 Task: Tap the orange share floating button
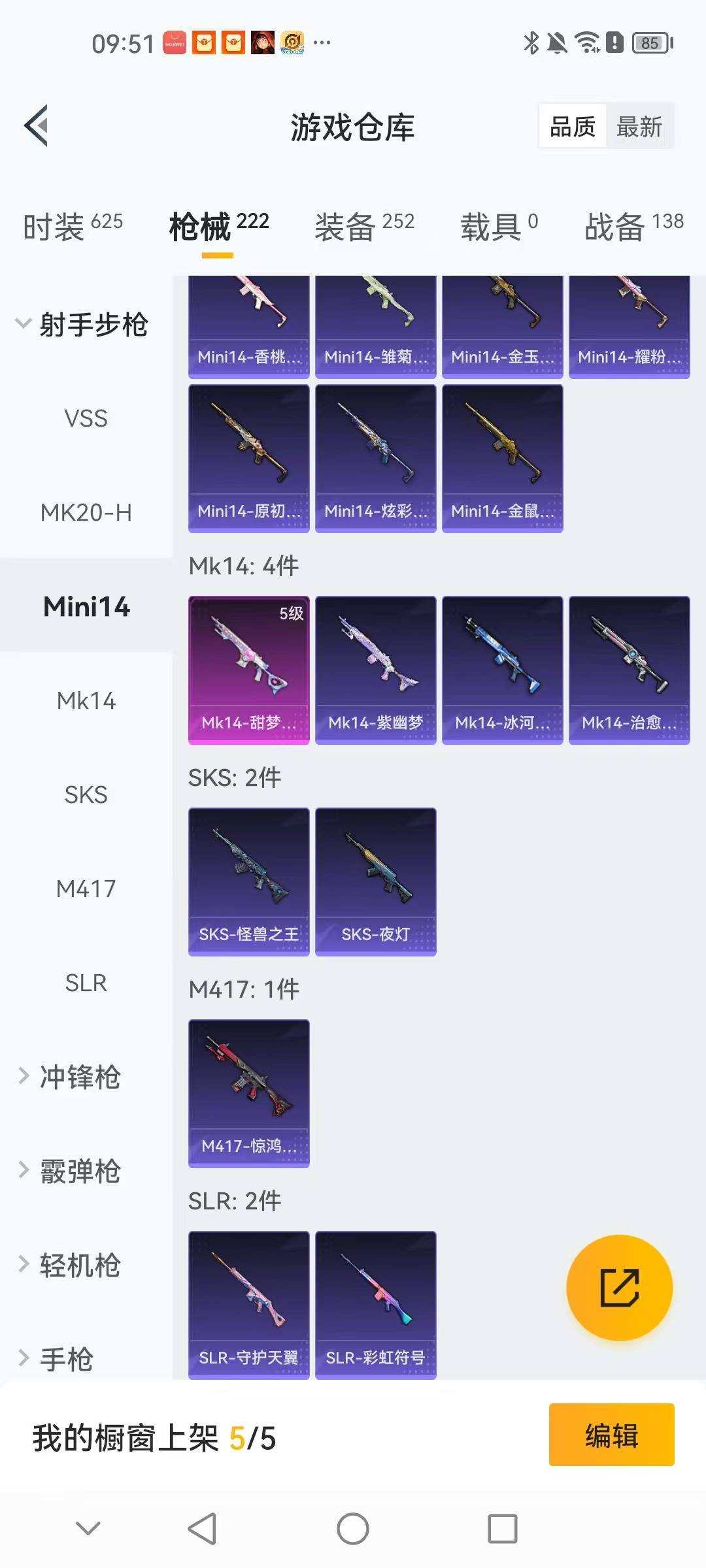pyautogui.click(x=619, y=1288)
